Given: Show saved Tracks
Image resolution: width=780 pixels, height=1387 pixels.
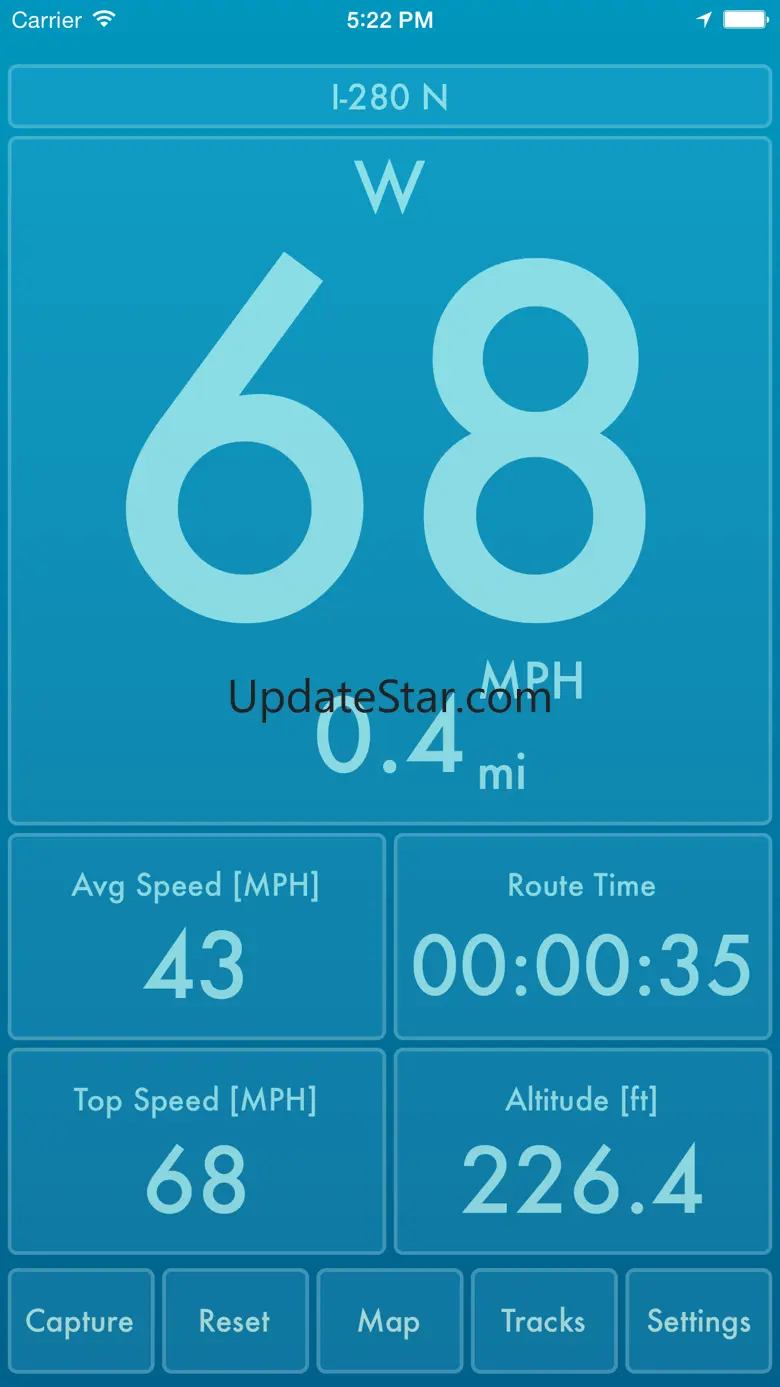Looking at the screenshot, I should click(543, 1321).
